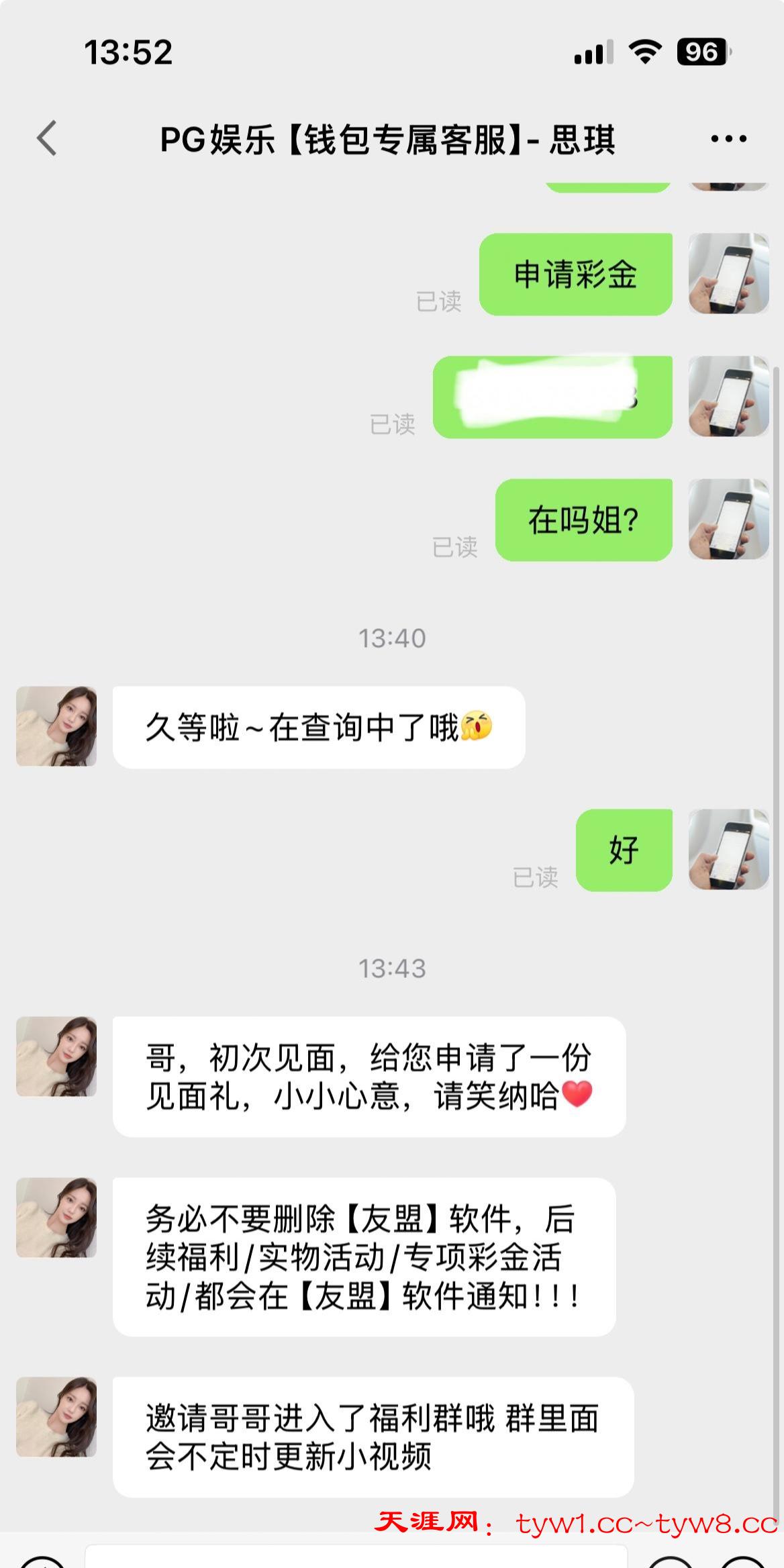784x1568 pixels.
Task: Open your own avatar beside 申请彩金
Action: click(728, 273)
